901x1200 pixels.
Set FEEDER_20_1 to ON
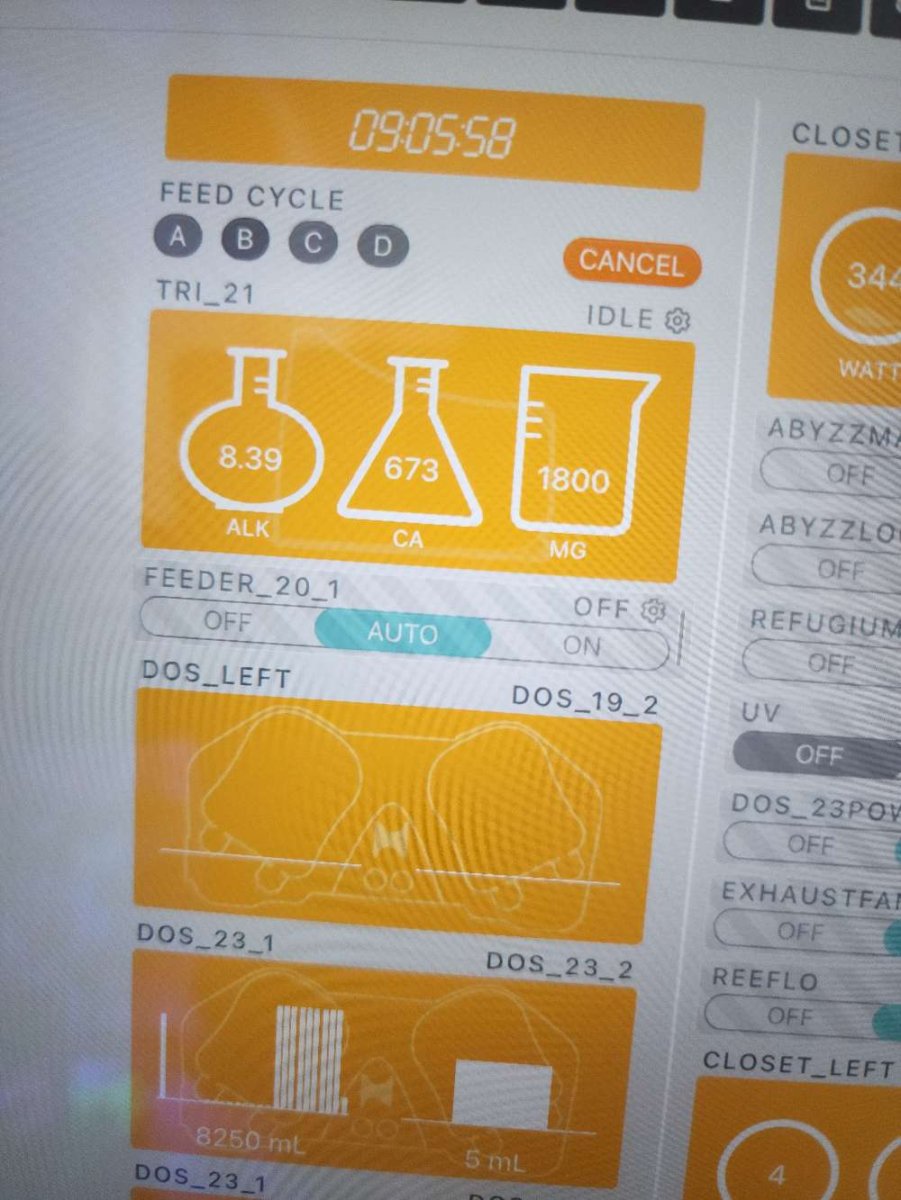tap(582, 646)
